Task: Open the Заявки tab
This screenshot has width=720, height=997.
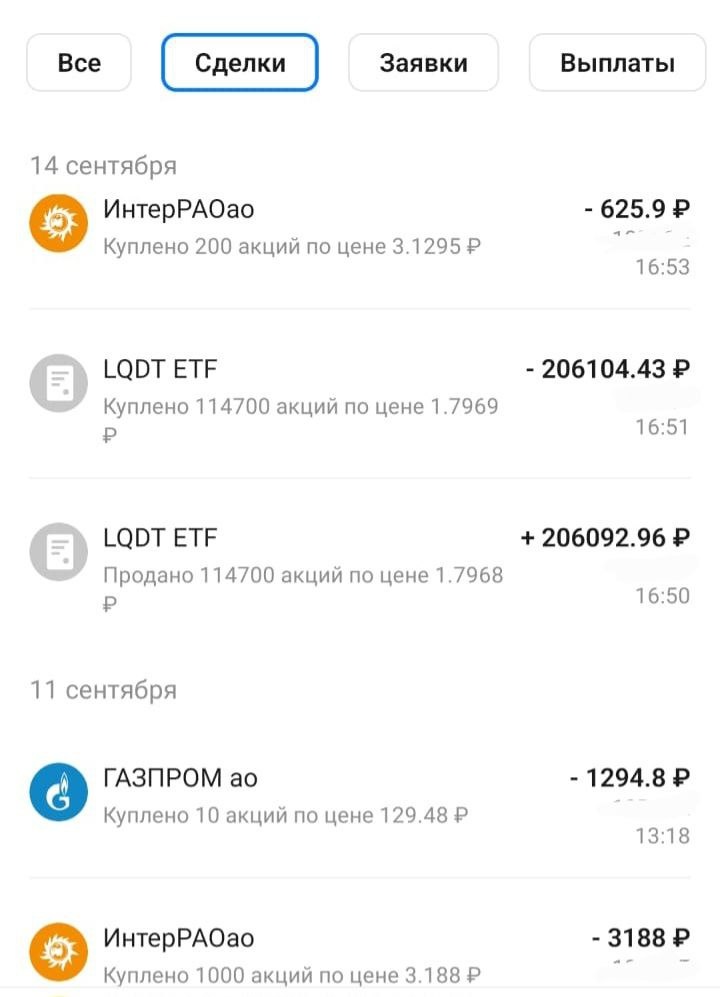Action: 423,63
